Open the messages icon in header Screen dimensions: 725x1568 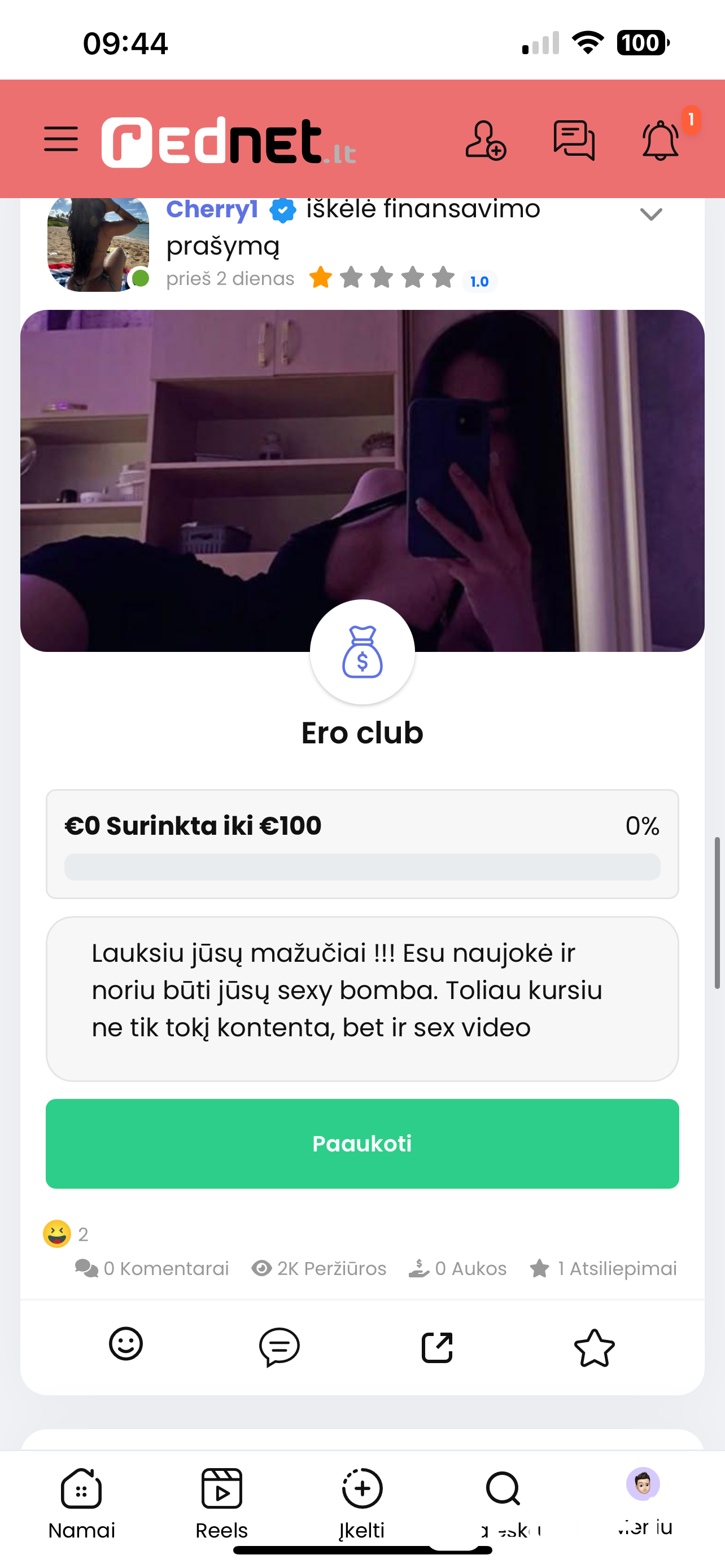pyautogui.click(x=574, y=140)
